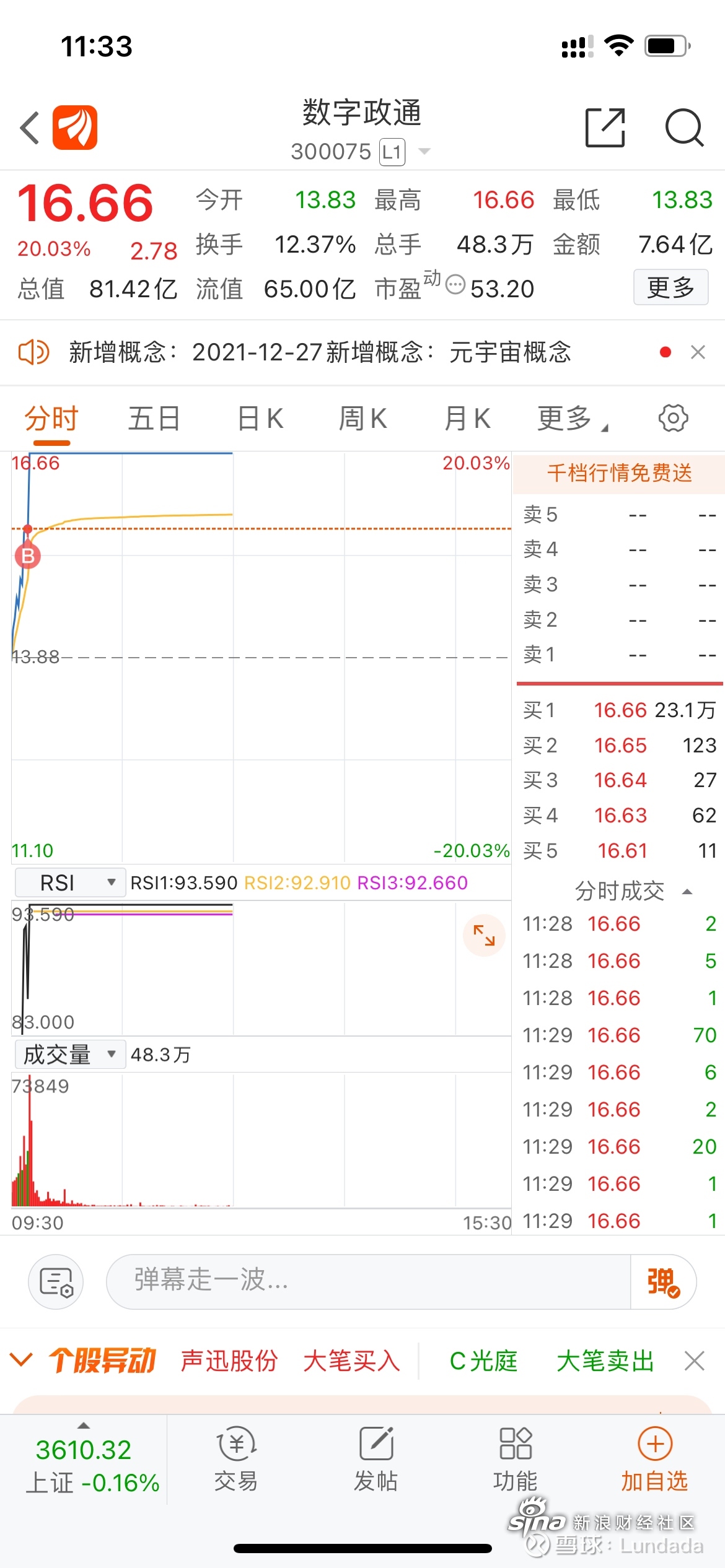Add stock to watchlist with 加自选

coord(655,1458)
